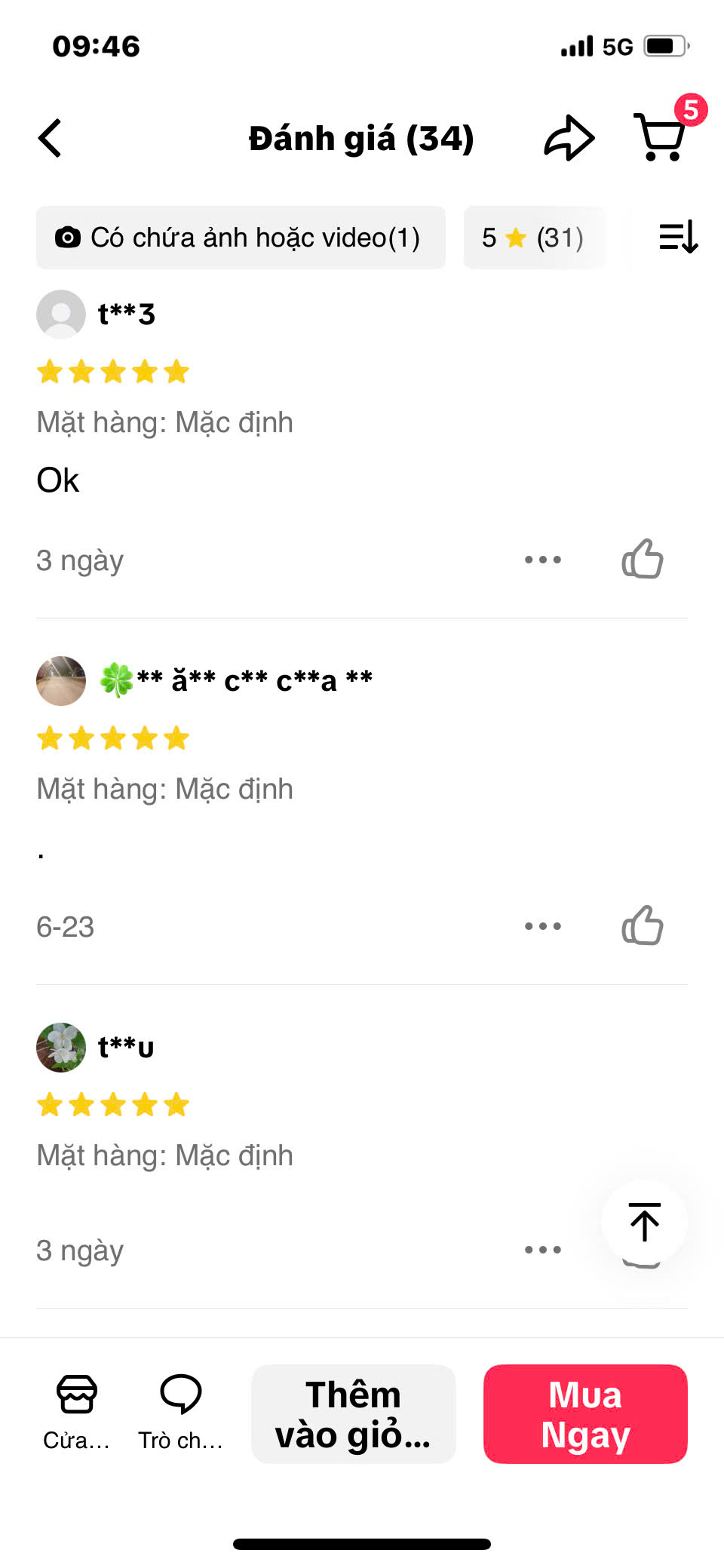Add the product to cart

(x=353, y=1414)
